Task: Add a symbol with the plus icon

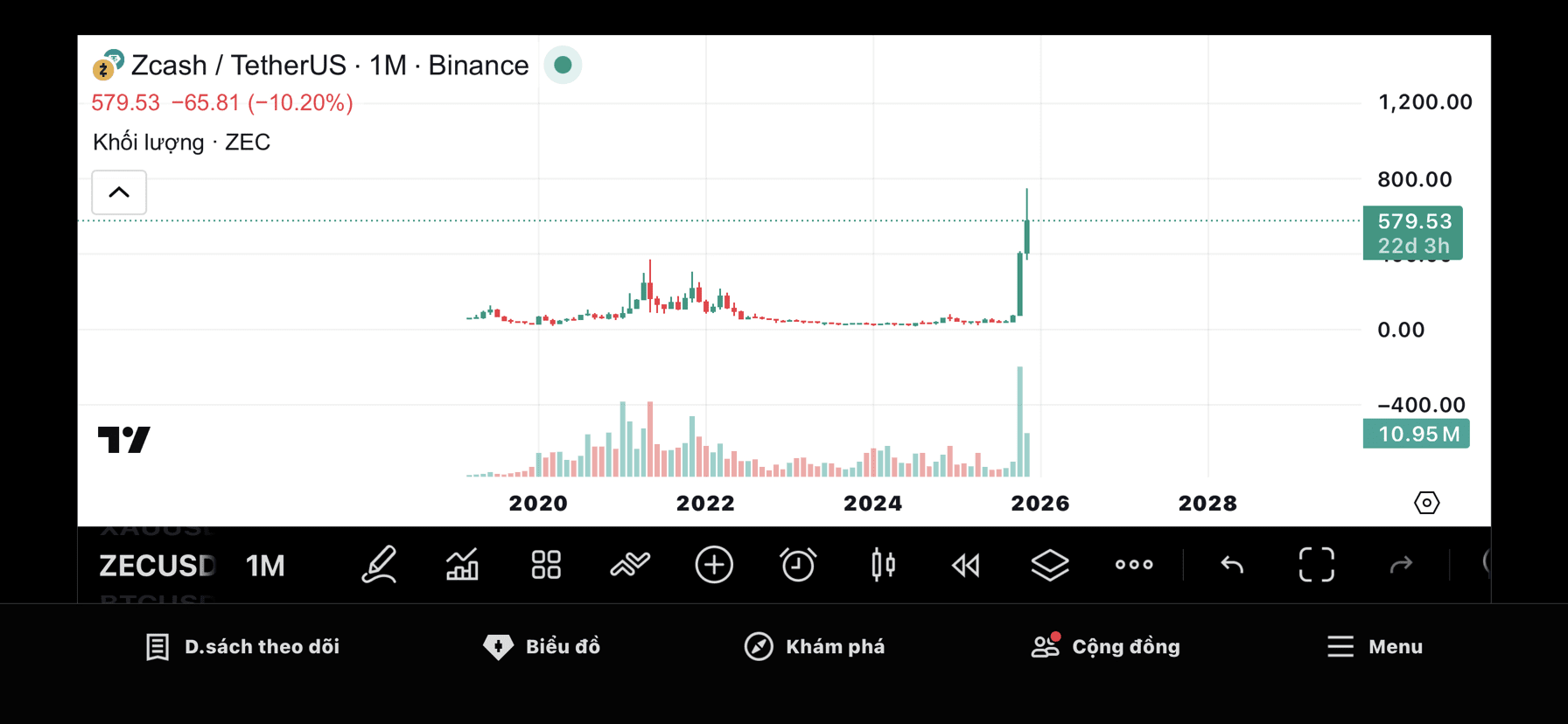Action: 714,565
